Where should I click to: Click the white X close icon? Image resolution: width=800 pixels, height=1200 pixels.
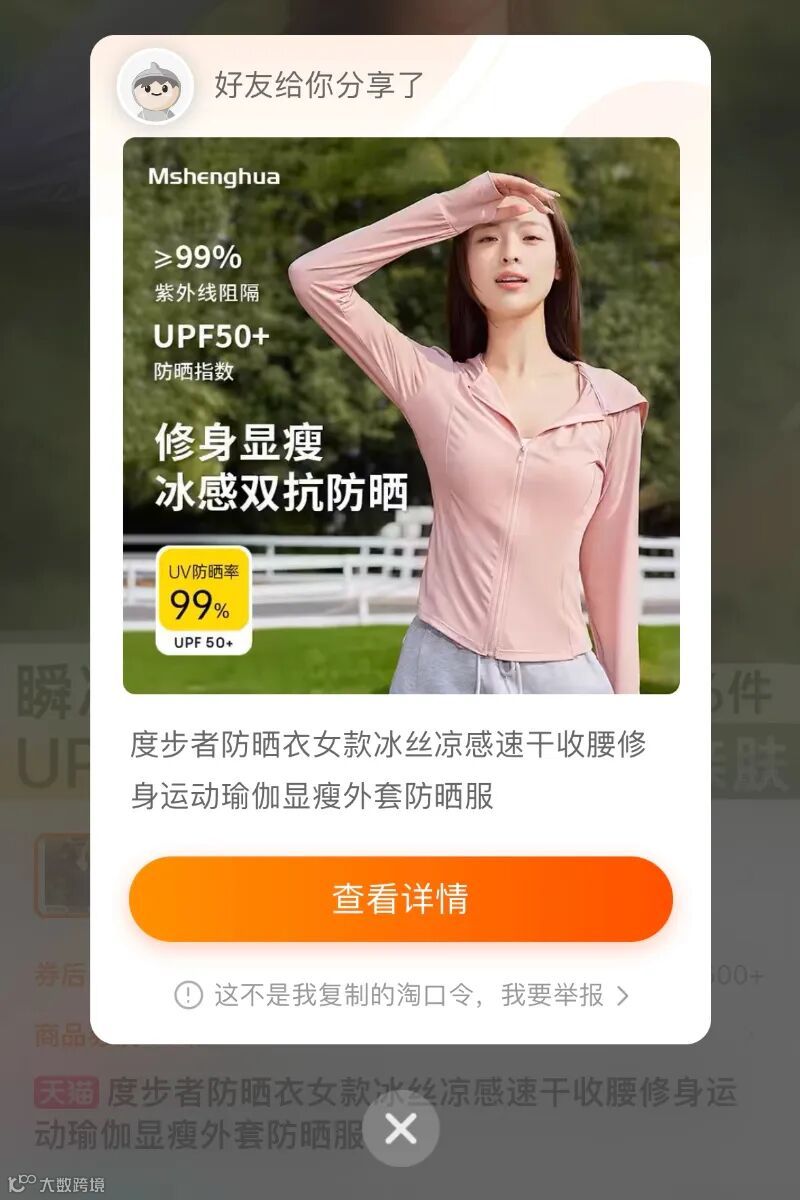pyautogui.click(x=400, y=1128)
